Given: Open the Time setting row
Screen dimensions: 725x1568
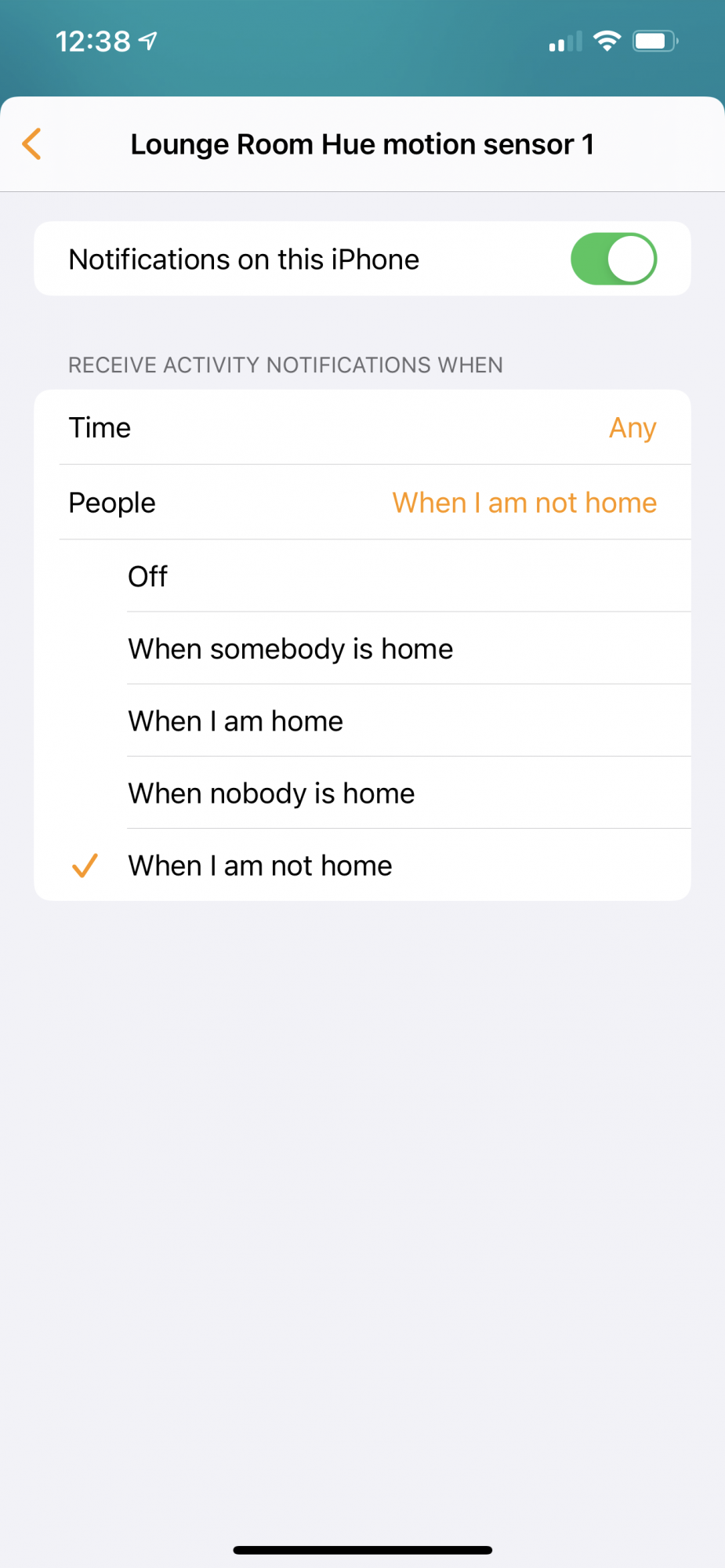Looking at the screenshot, I should [362, 427].
